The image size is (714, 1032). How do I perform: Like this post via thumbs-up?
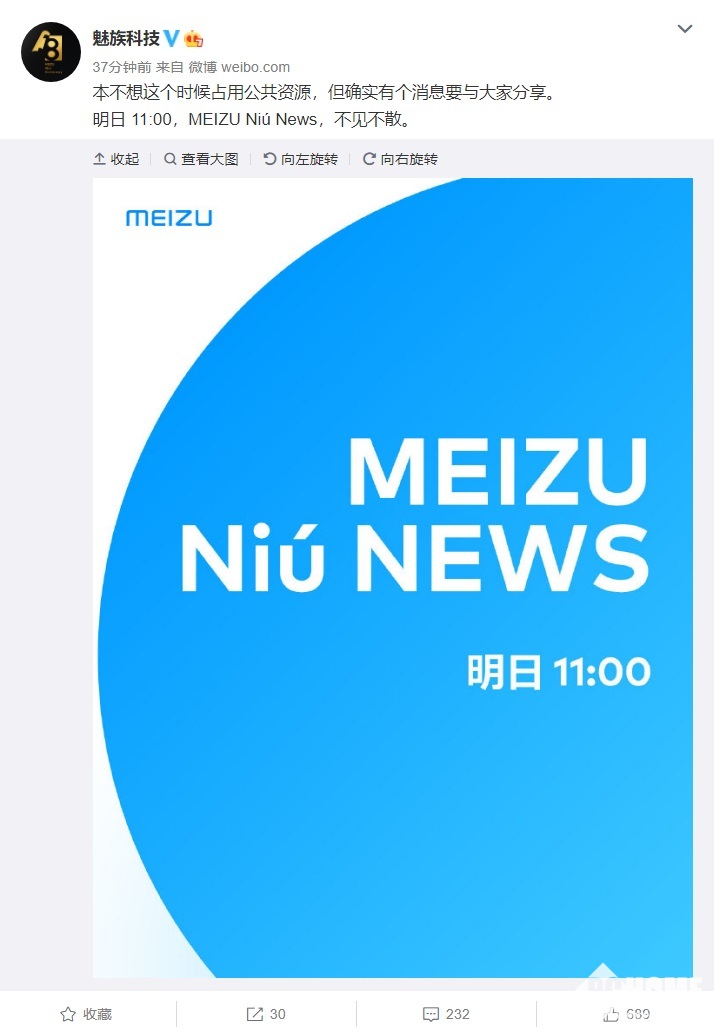pyautogui.click(x=626, y=1014)
